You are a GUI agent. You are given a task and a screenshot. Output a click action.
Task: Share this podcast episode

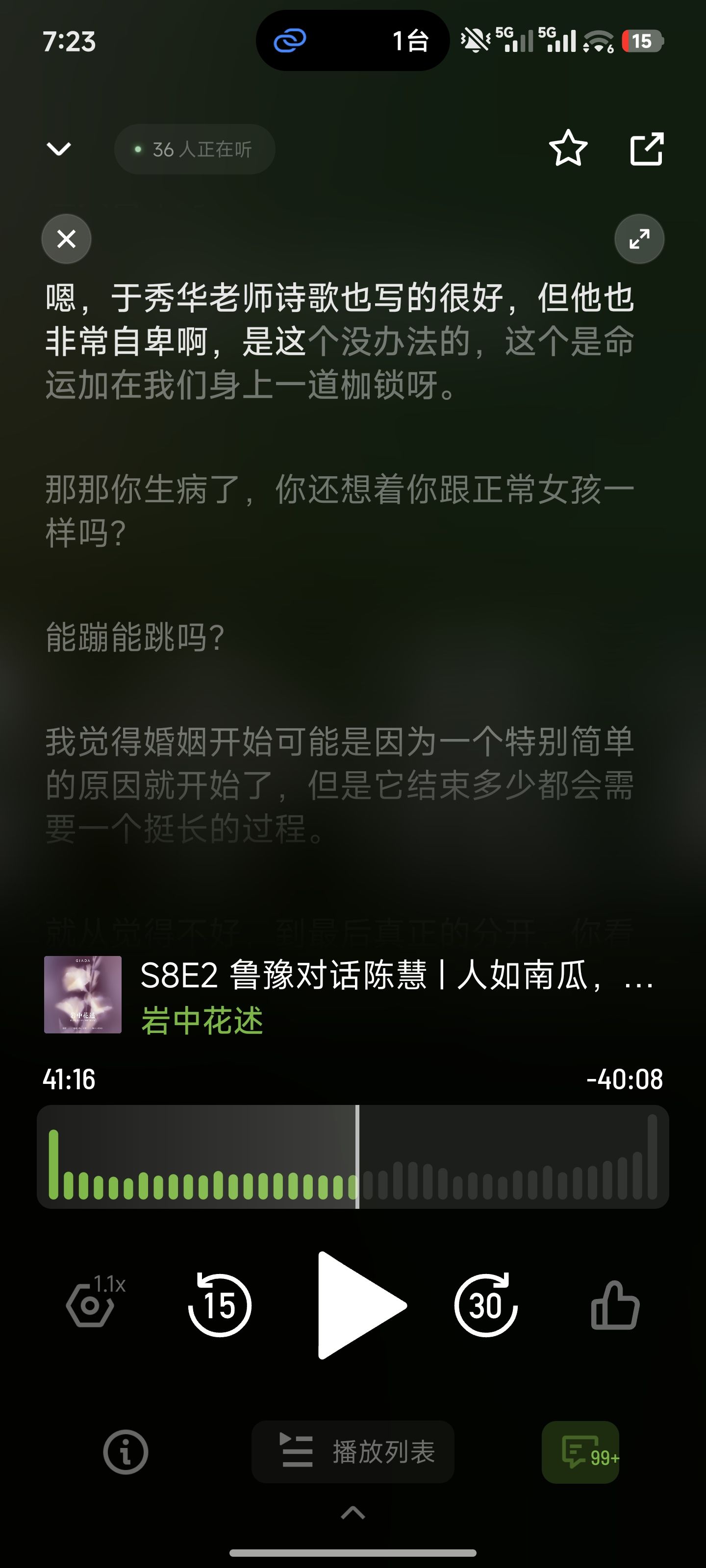click(646, 148)
